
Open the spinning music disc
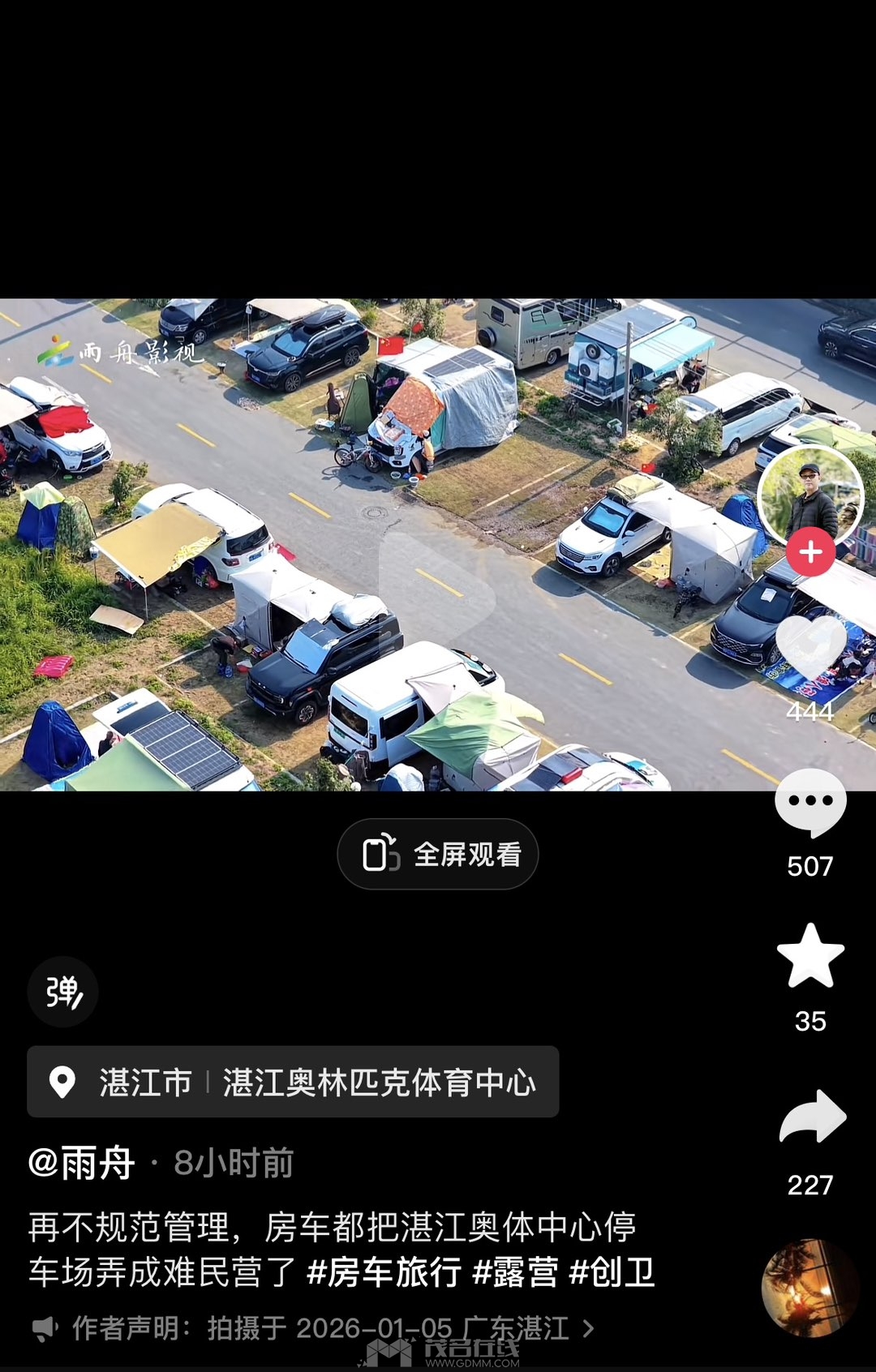(810, 1288)
